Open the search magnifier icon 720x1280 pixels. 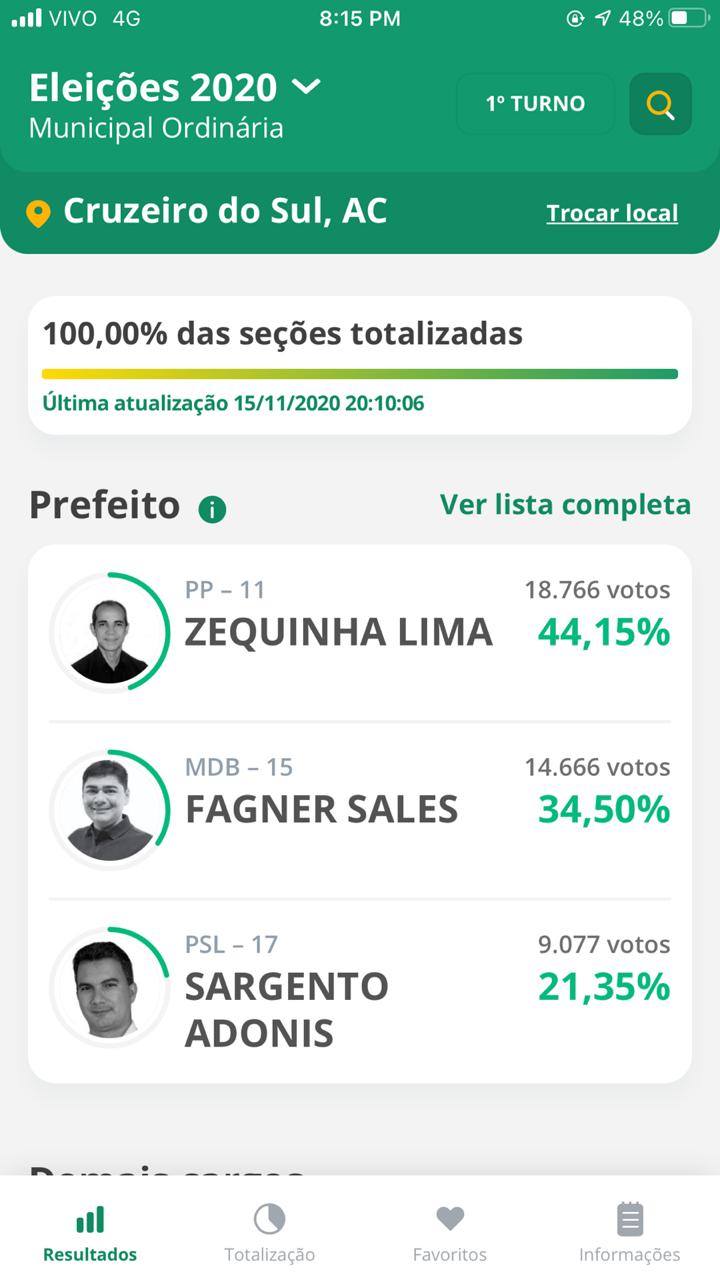[x=660, y=104]
